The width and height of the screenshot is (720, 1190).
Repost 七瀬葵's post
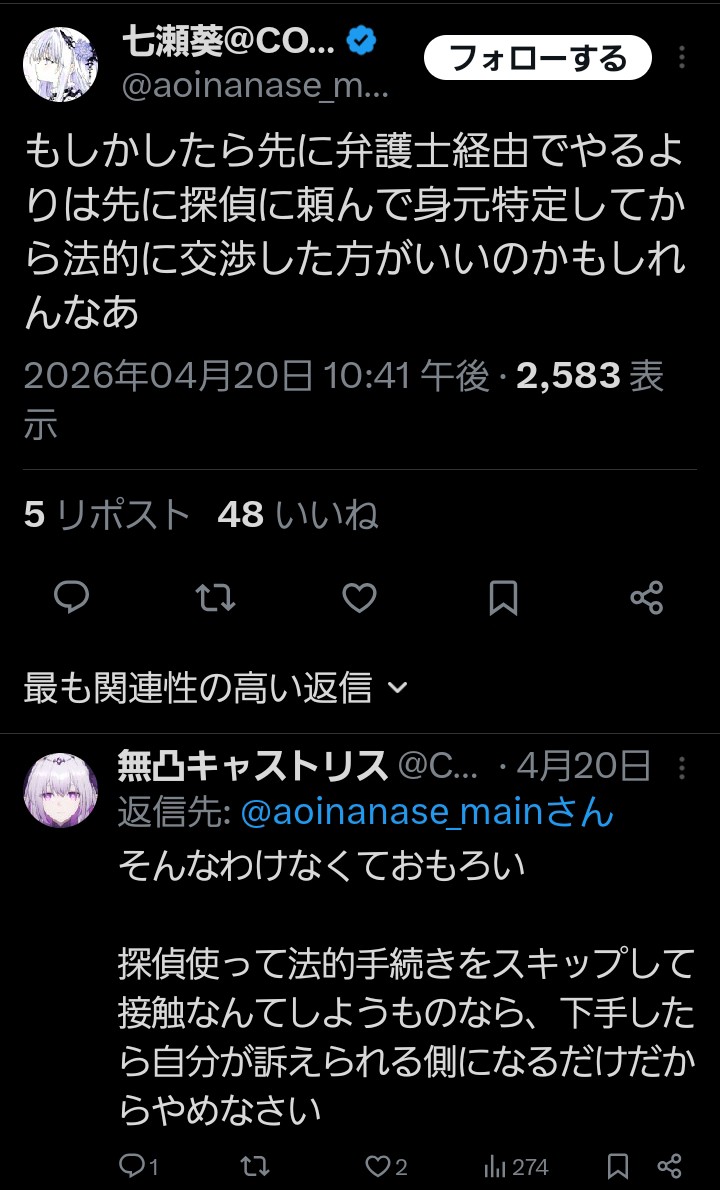(x=215, y=598)
